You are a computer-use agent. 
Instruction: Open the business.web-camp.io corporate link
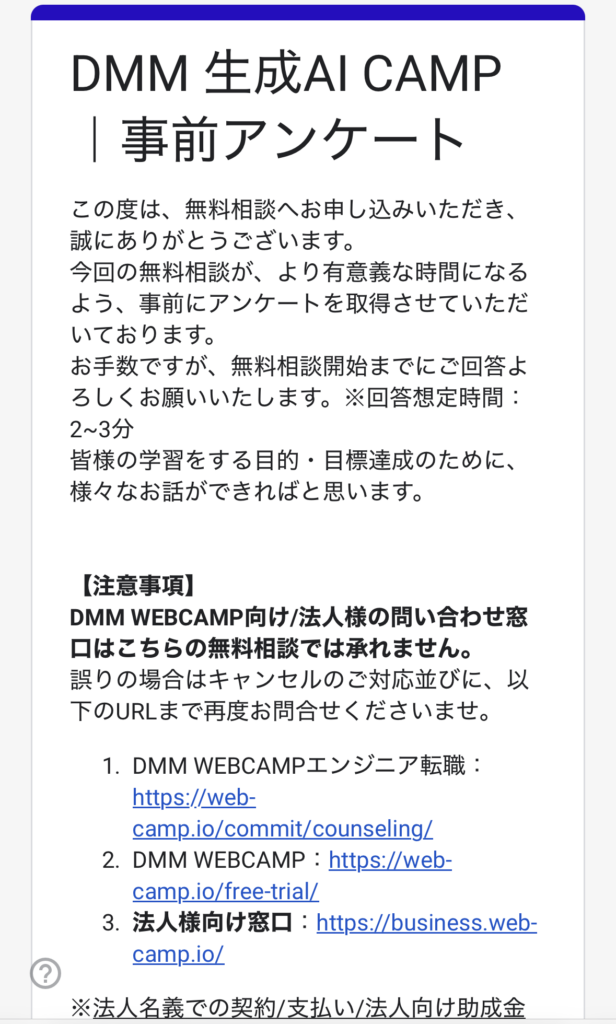point(426,922)
